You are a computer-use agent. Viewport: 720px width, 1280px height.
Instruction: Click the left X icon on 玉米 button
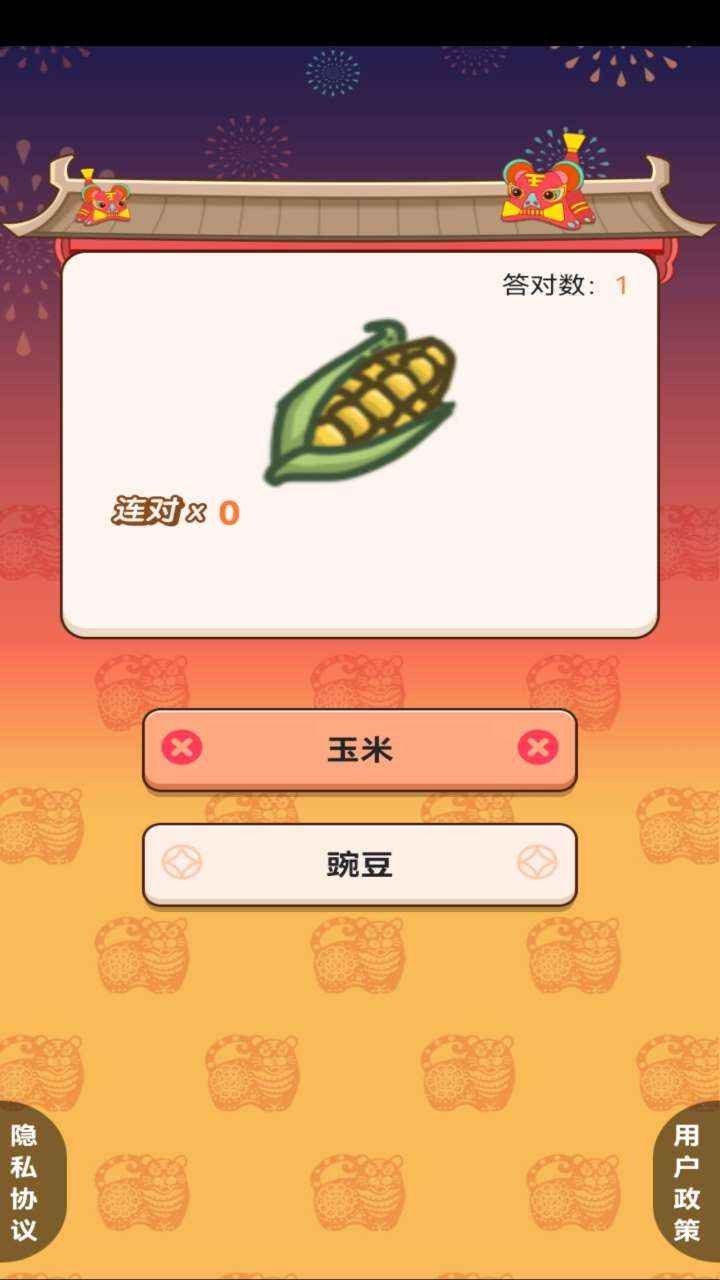[182, 746]
